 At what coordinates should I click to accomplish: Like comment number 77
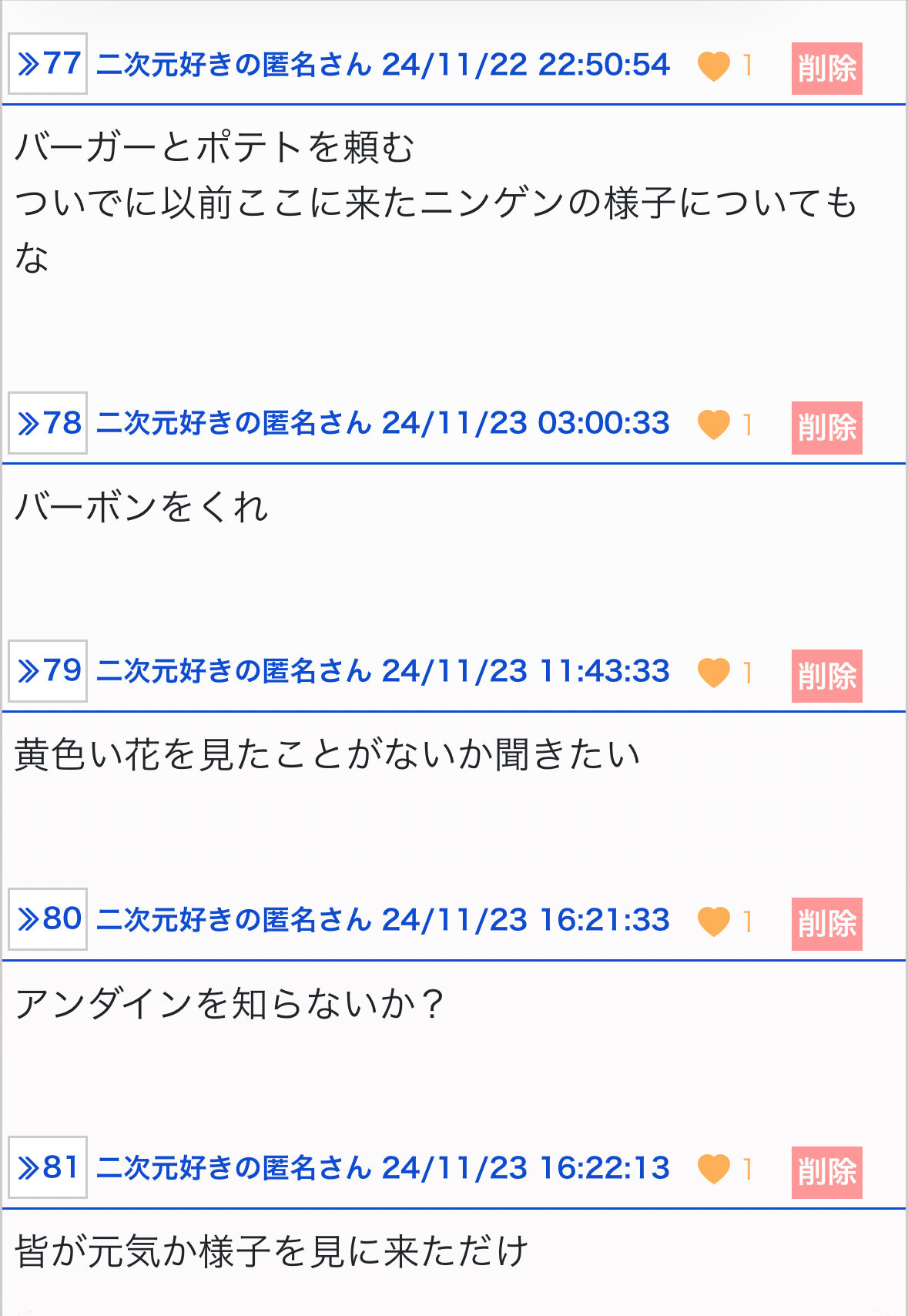[713, 66]
